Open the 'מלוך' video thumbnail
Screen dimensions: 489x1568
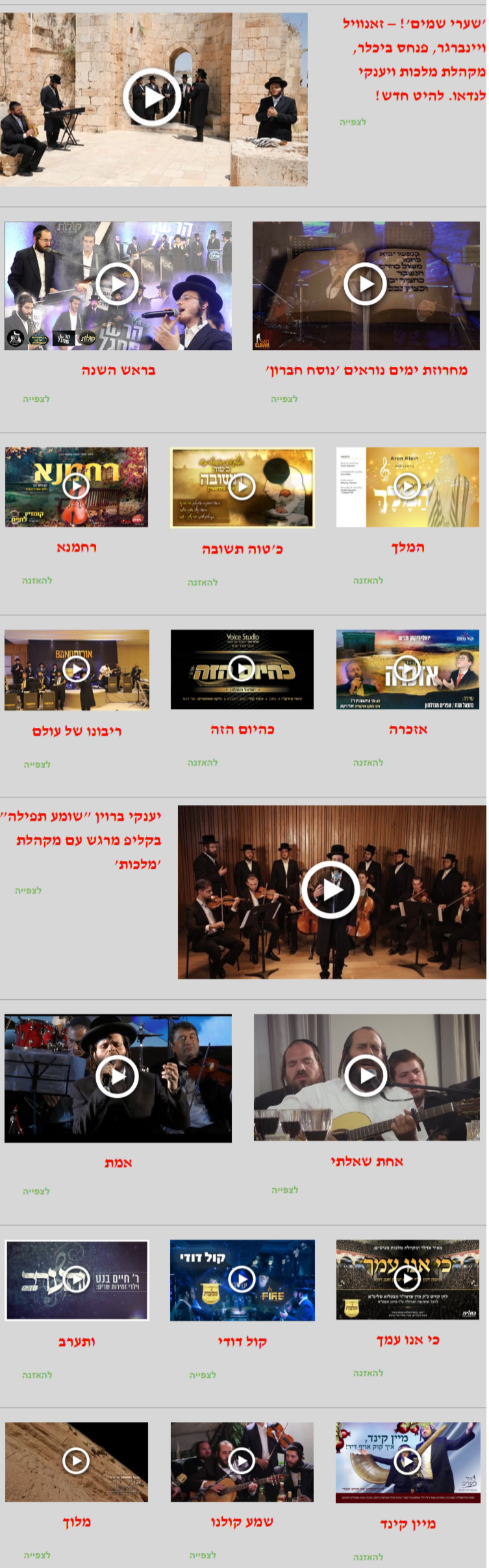coord(76,1461)
